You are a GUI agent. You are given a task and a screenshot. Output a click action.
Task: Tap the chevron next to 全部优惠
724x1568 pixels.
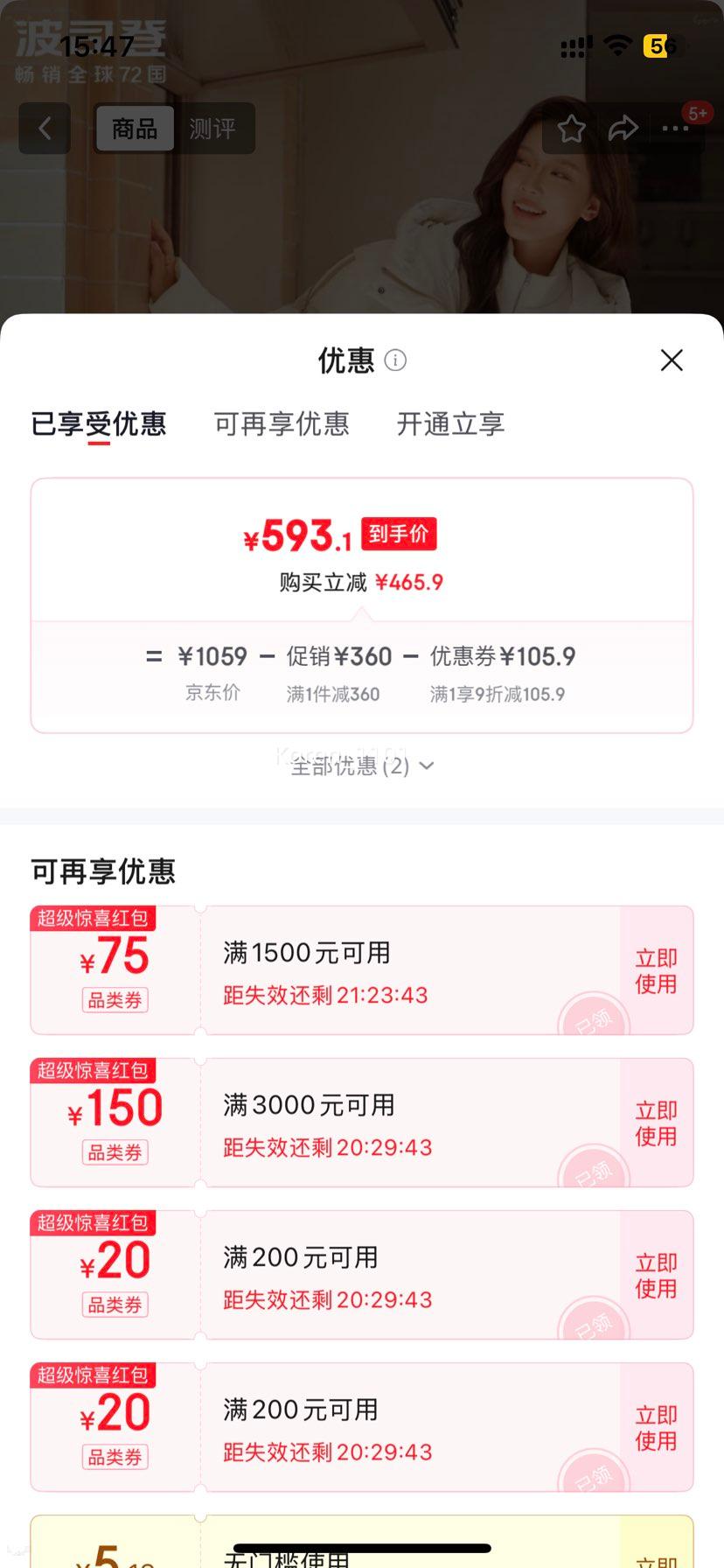[426, 766]
